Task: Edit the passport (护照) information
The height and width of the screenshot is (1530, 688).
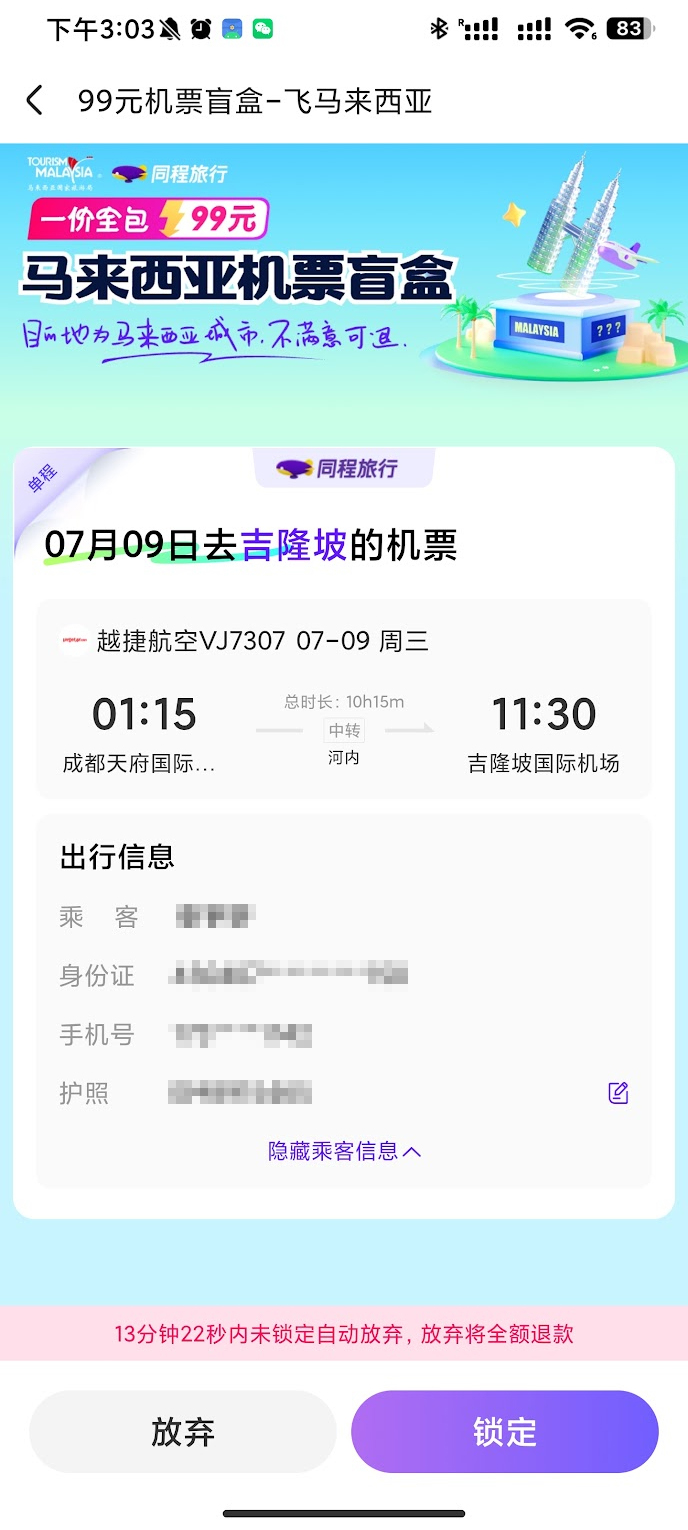Action: [x=618, y=1093]
